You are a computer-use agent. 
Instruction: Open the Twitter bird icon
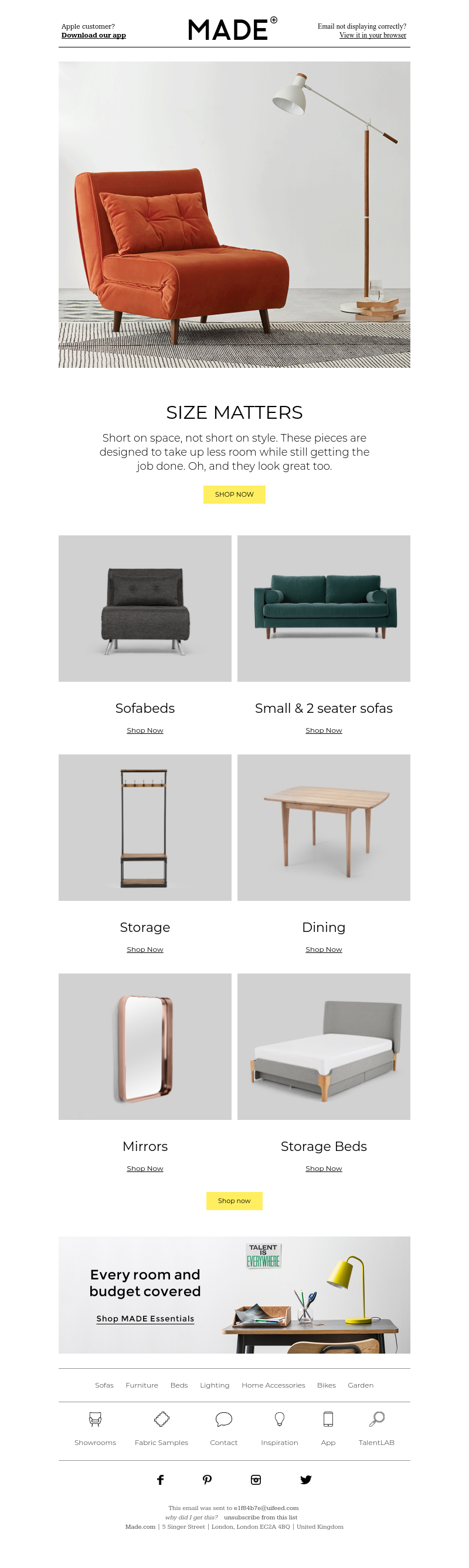coord(306,1480)
